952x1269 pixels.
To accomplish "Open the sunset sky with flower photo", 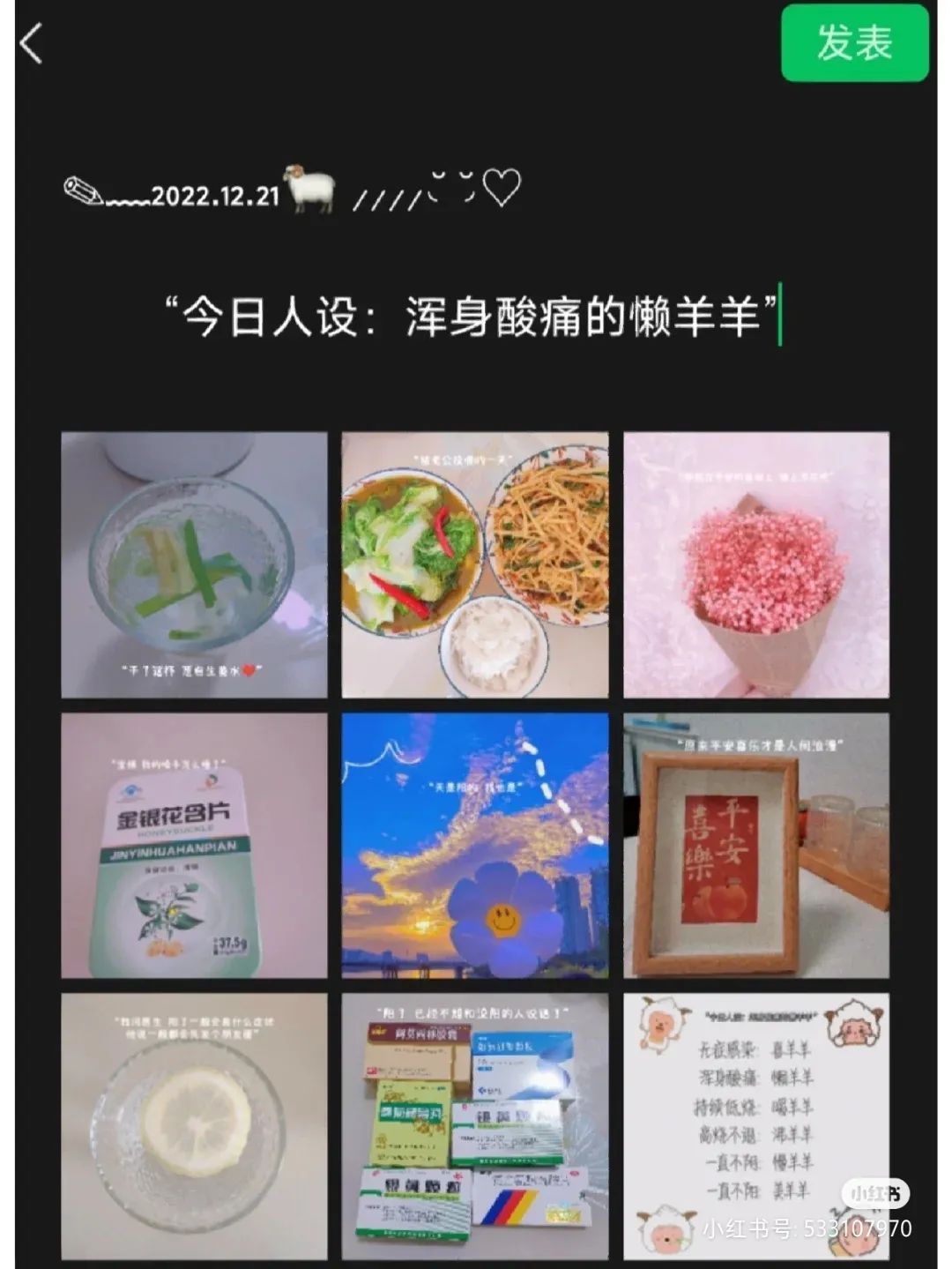I will (x=475, y=846).
